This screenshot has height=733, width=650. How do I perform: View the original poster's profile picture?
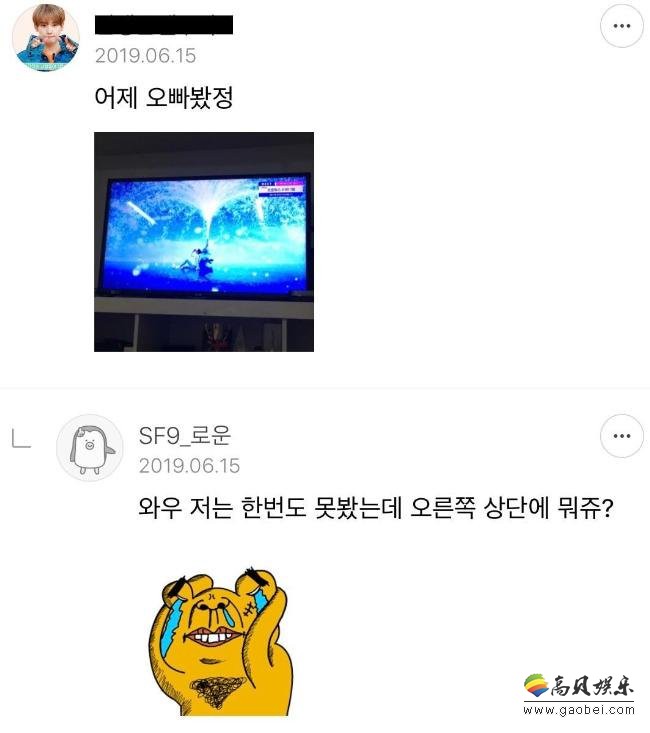point(45,37)
